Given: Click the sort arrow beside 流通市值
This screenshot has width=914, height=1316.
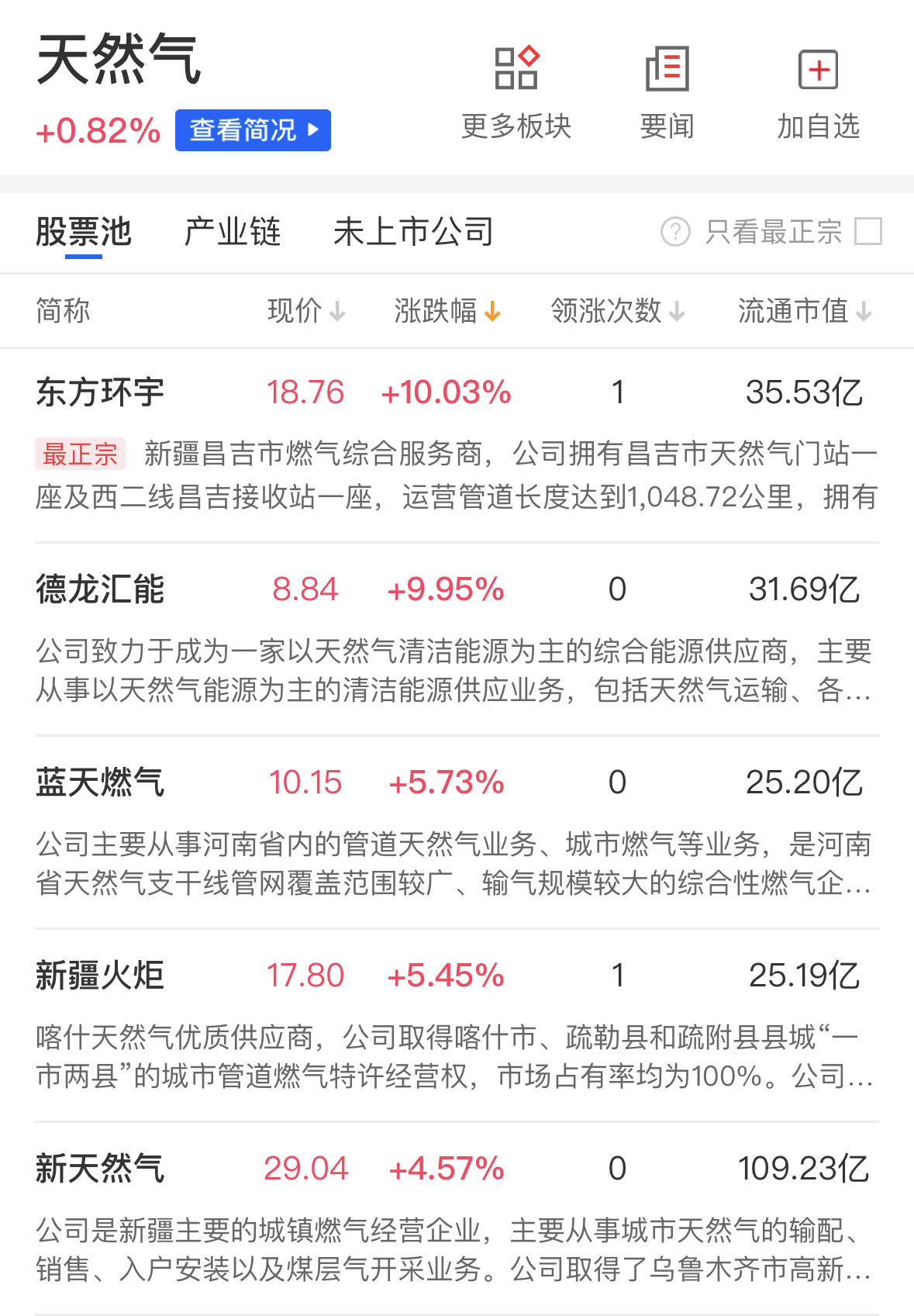Looking at the screenshot, I should coord(863,312).
